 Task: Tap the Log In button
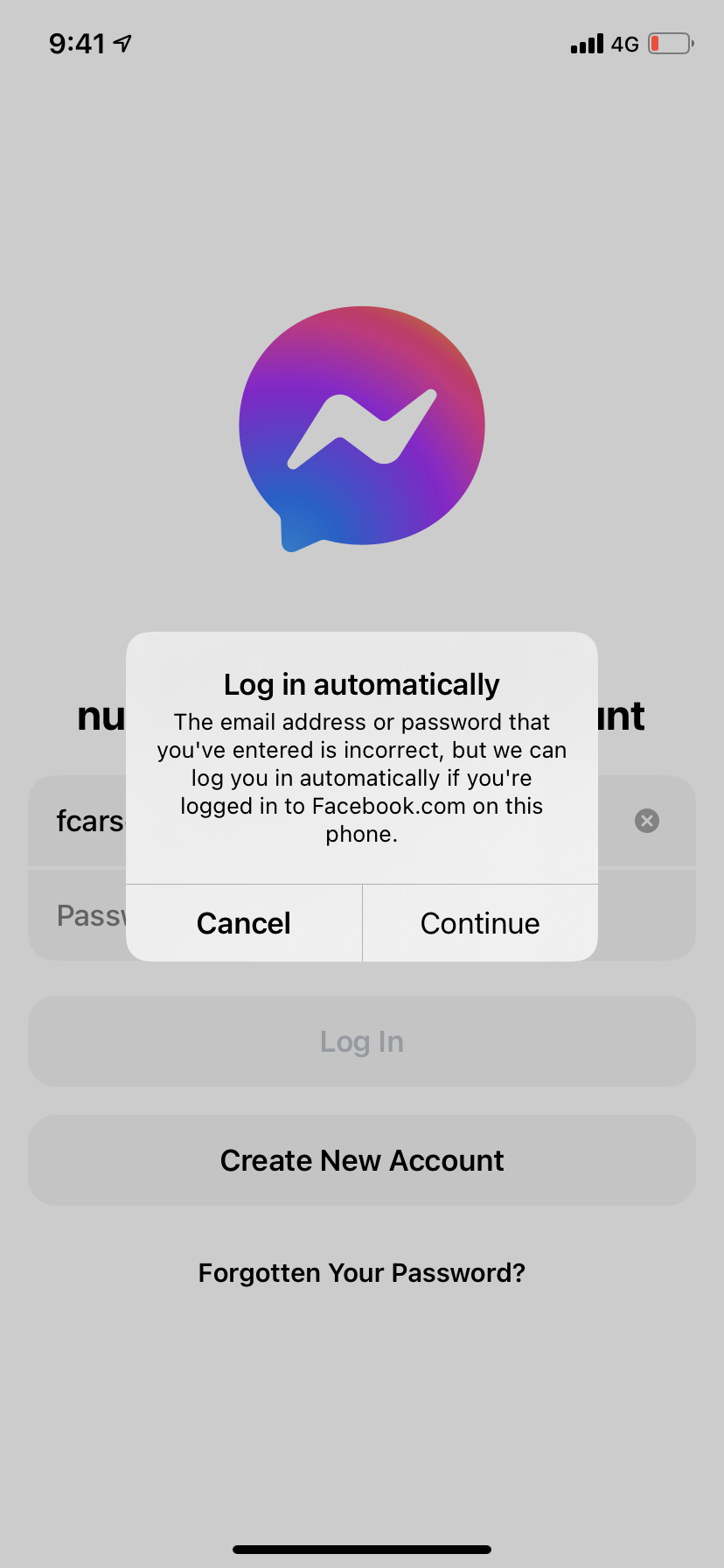tap(362, 1041)
